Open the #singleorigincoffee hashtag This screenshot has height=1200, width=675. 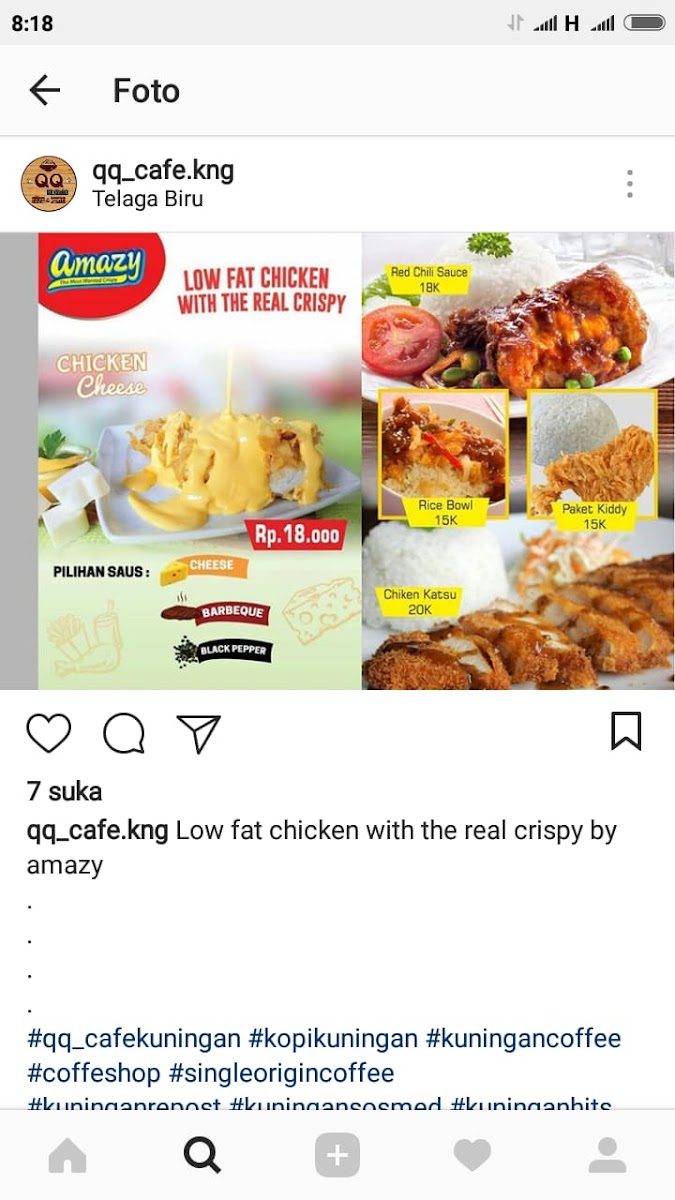pyautogui.click(x=282, y=1074)
